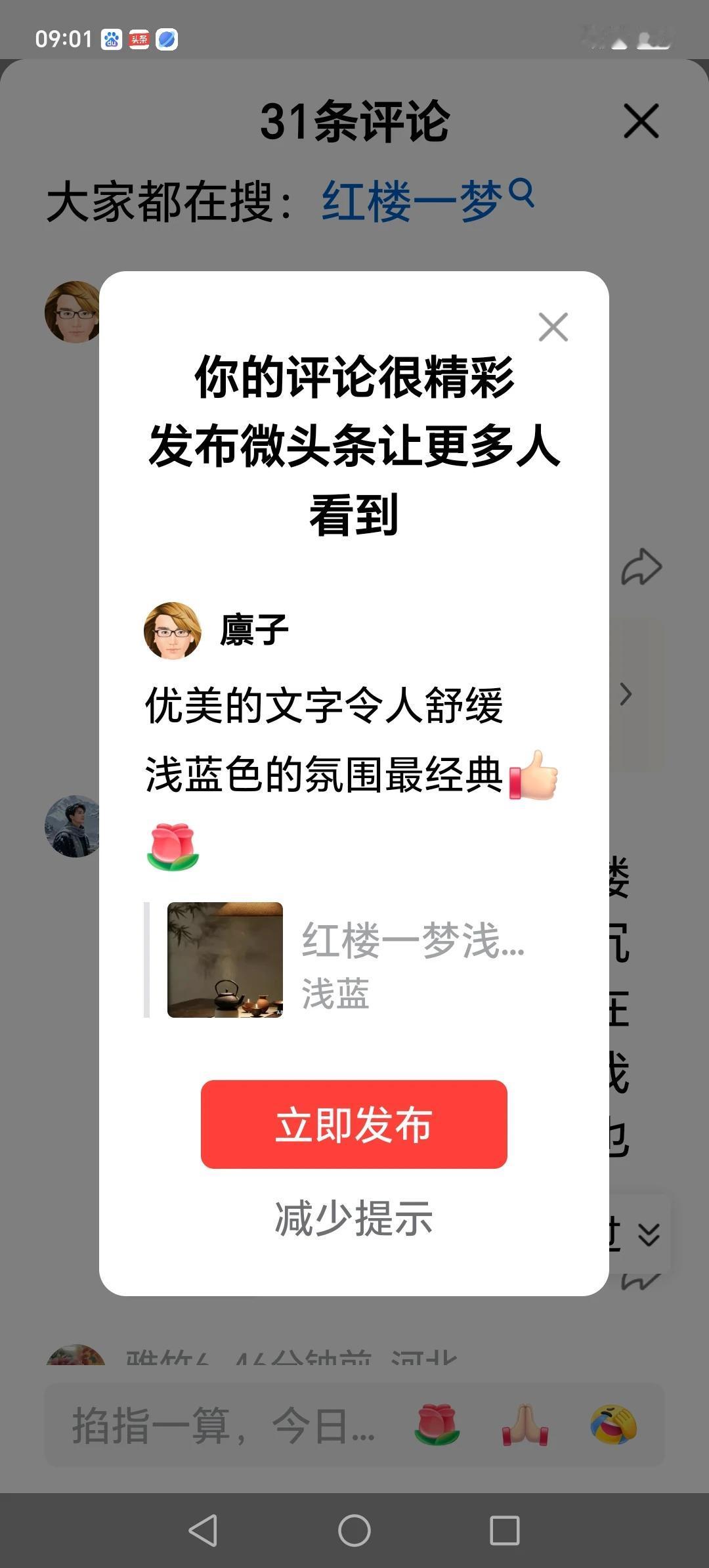Expand comments with the double chevron
The image size is (709, 1568).
pyautogui.click(x=650, y=1233)
